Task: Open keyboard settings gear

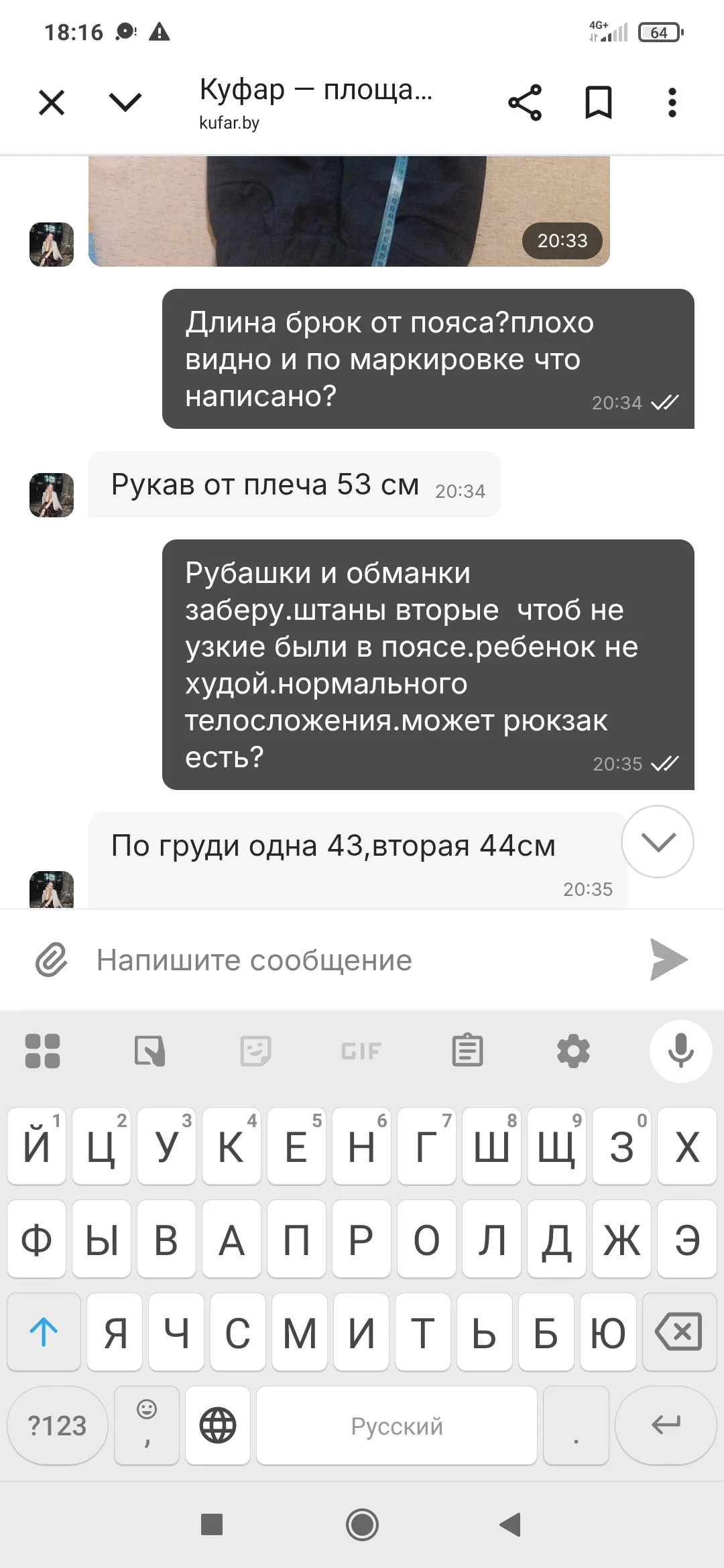Action: 574,1051
